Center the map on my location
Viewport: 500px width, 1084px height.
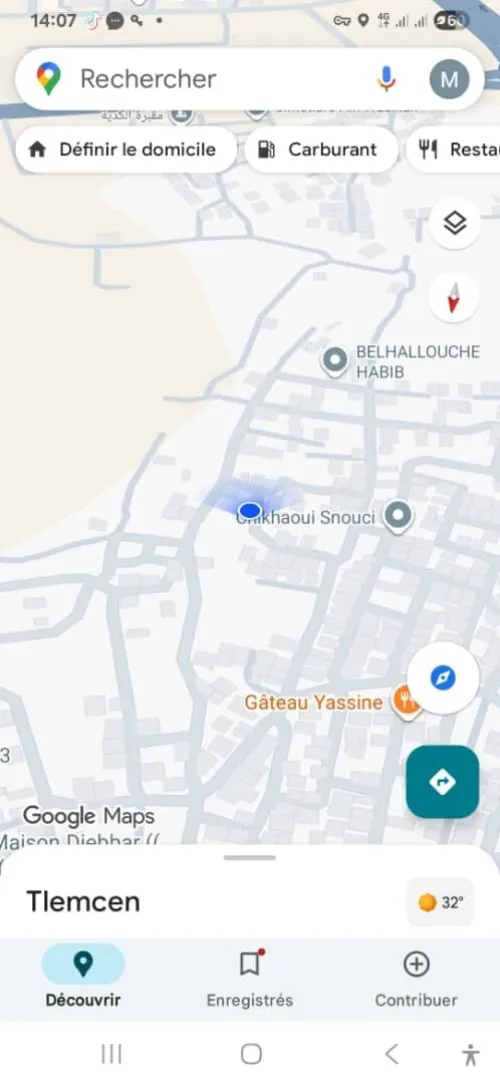coord(443,678)
